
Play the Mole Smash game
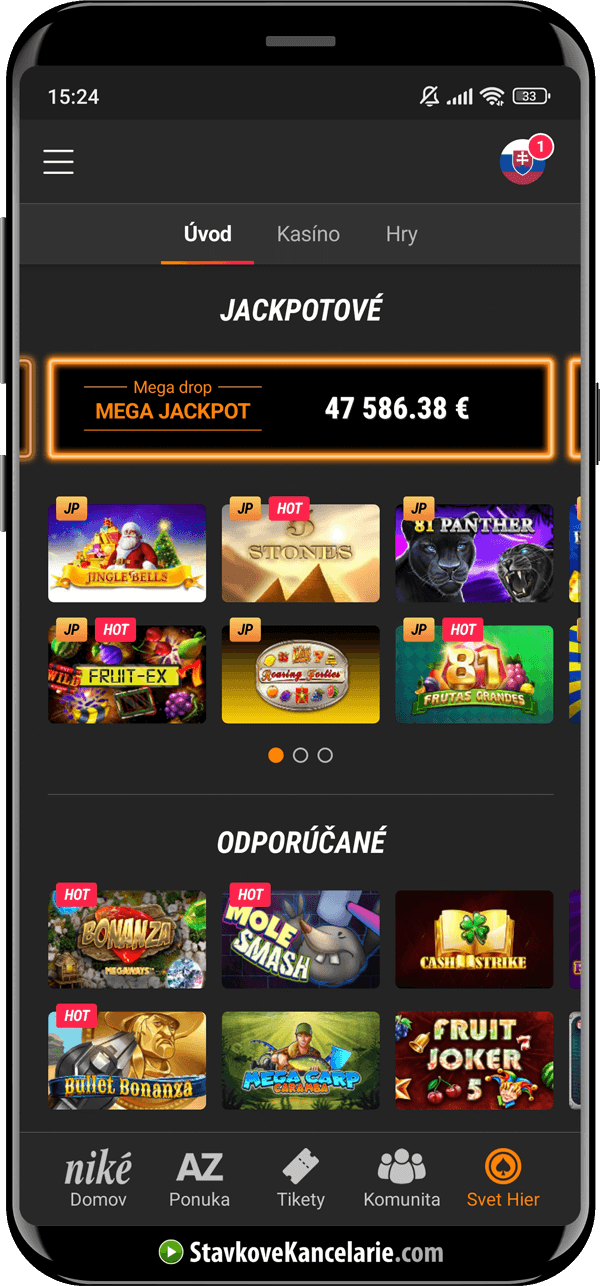click(300, 939)
